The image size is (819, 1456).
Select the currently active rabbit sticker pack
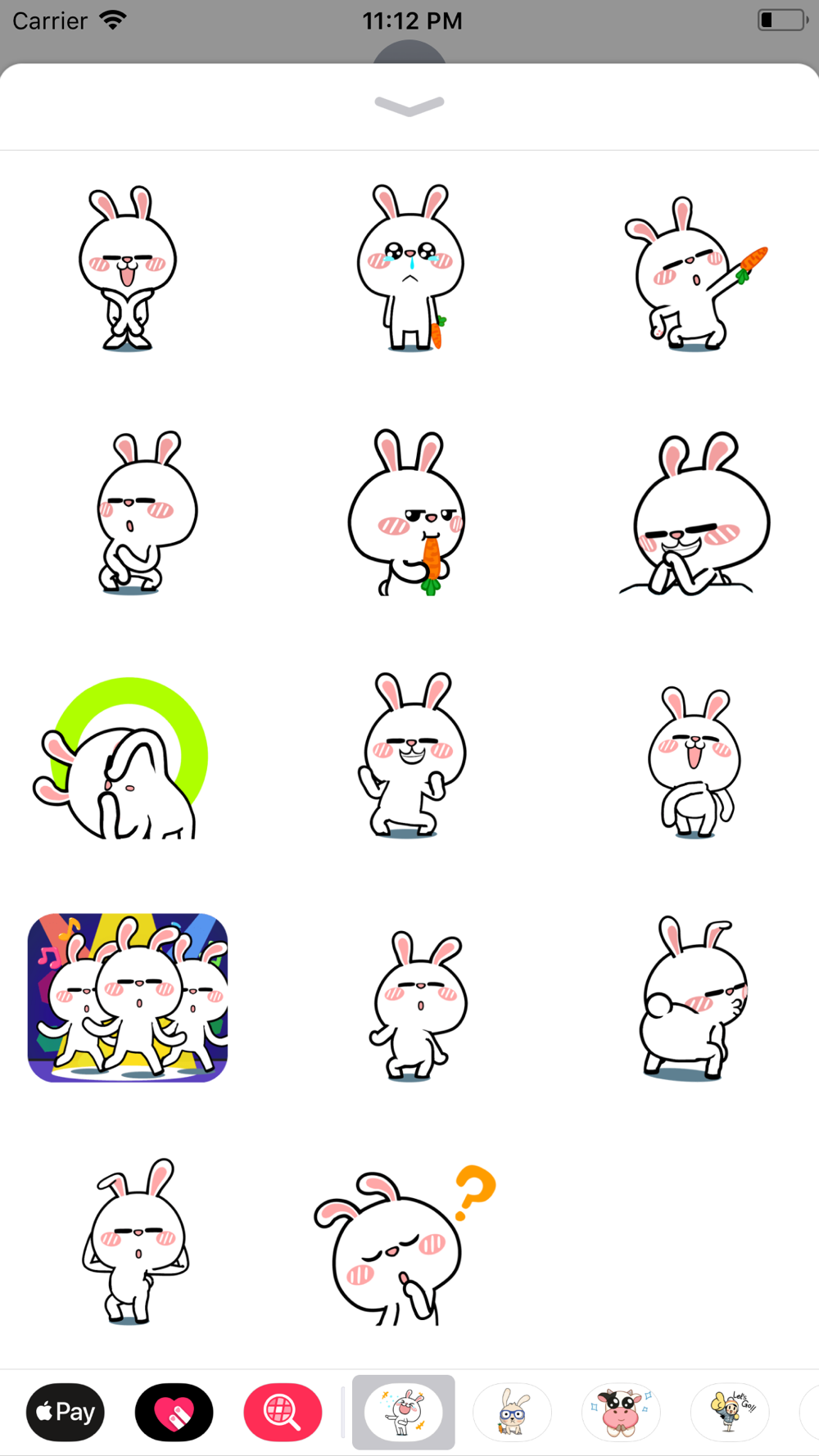(404, 1412)
